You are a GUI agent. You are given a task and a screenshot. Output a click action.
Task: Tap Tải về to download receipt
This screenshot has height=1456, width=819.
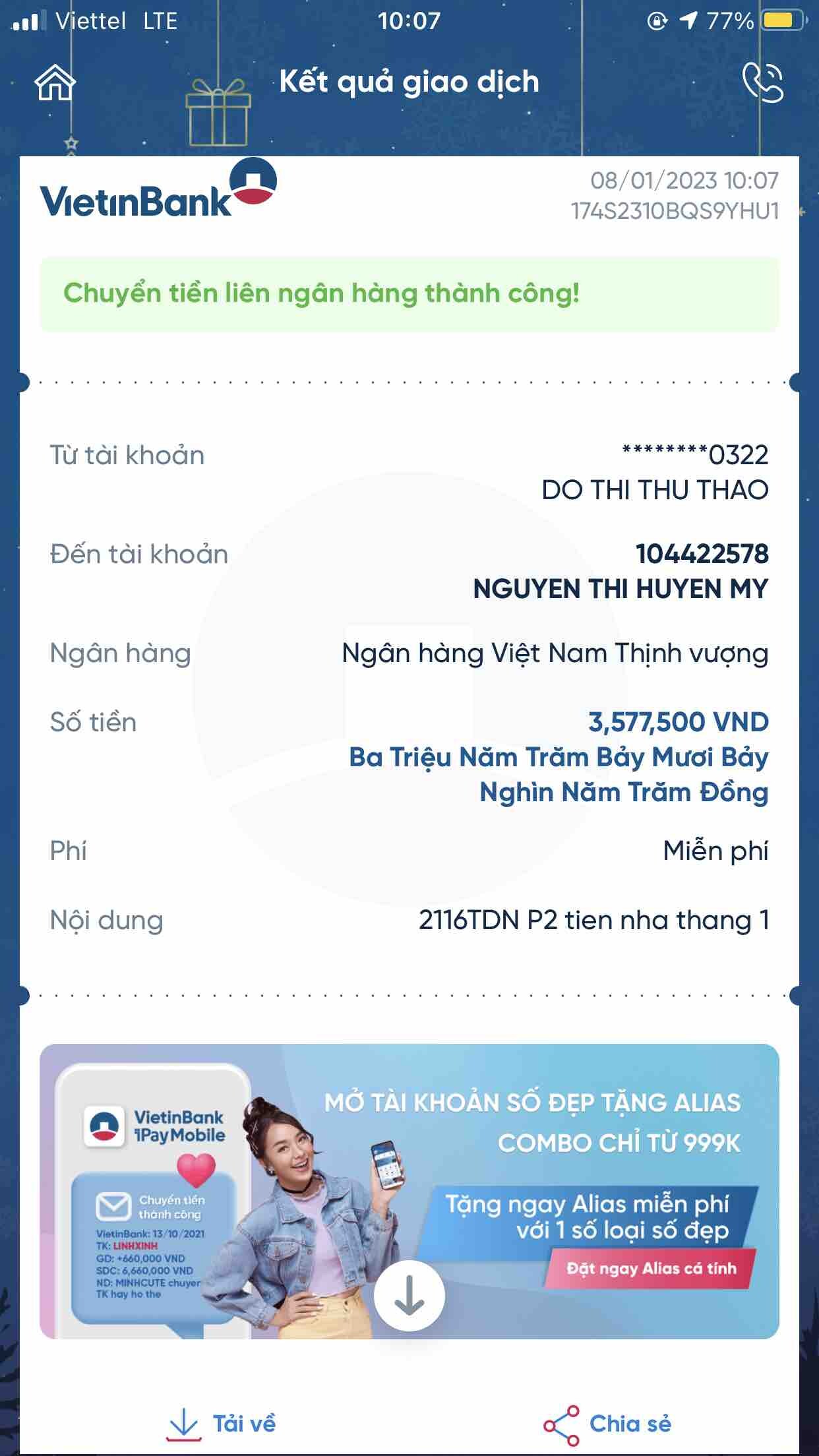[x=222, y=1424]
